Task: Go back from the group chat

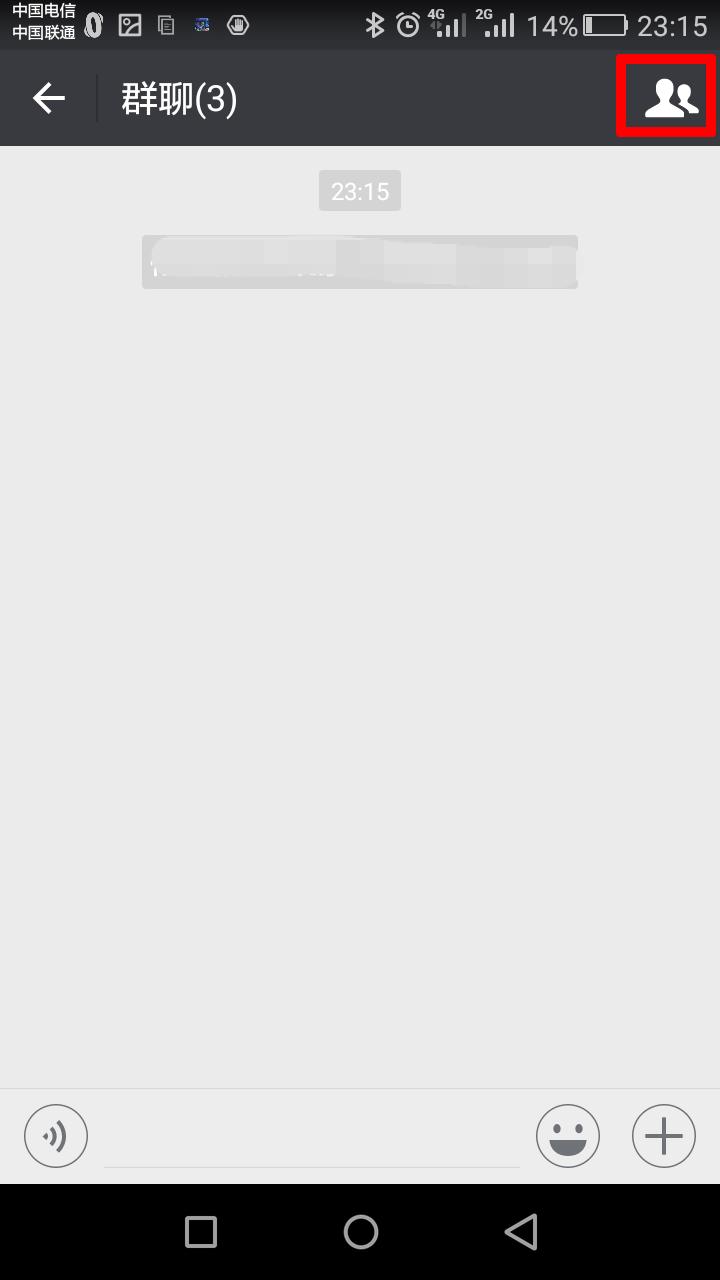Action: pyautogui.click(x=48, y=98)
